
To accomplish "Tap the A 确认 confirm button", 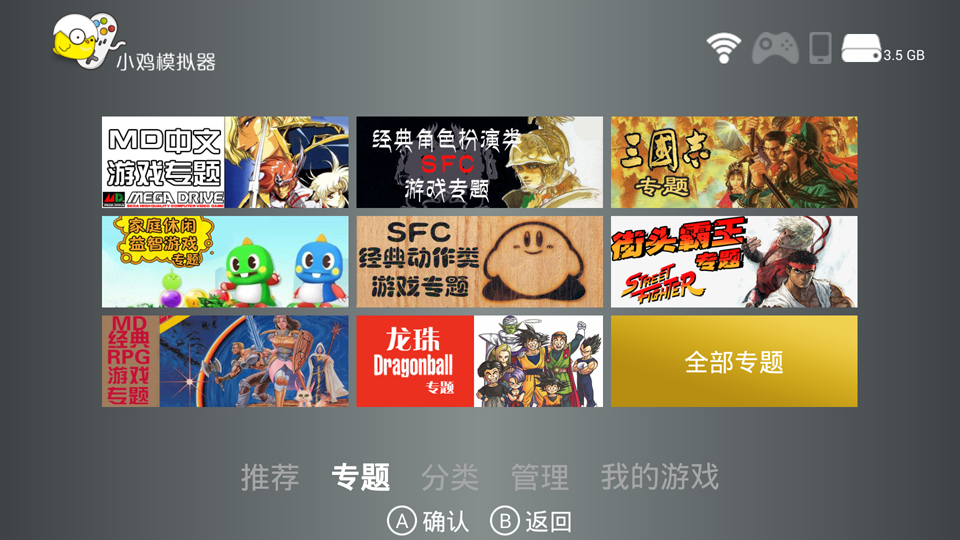I will pos(428,521).
